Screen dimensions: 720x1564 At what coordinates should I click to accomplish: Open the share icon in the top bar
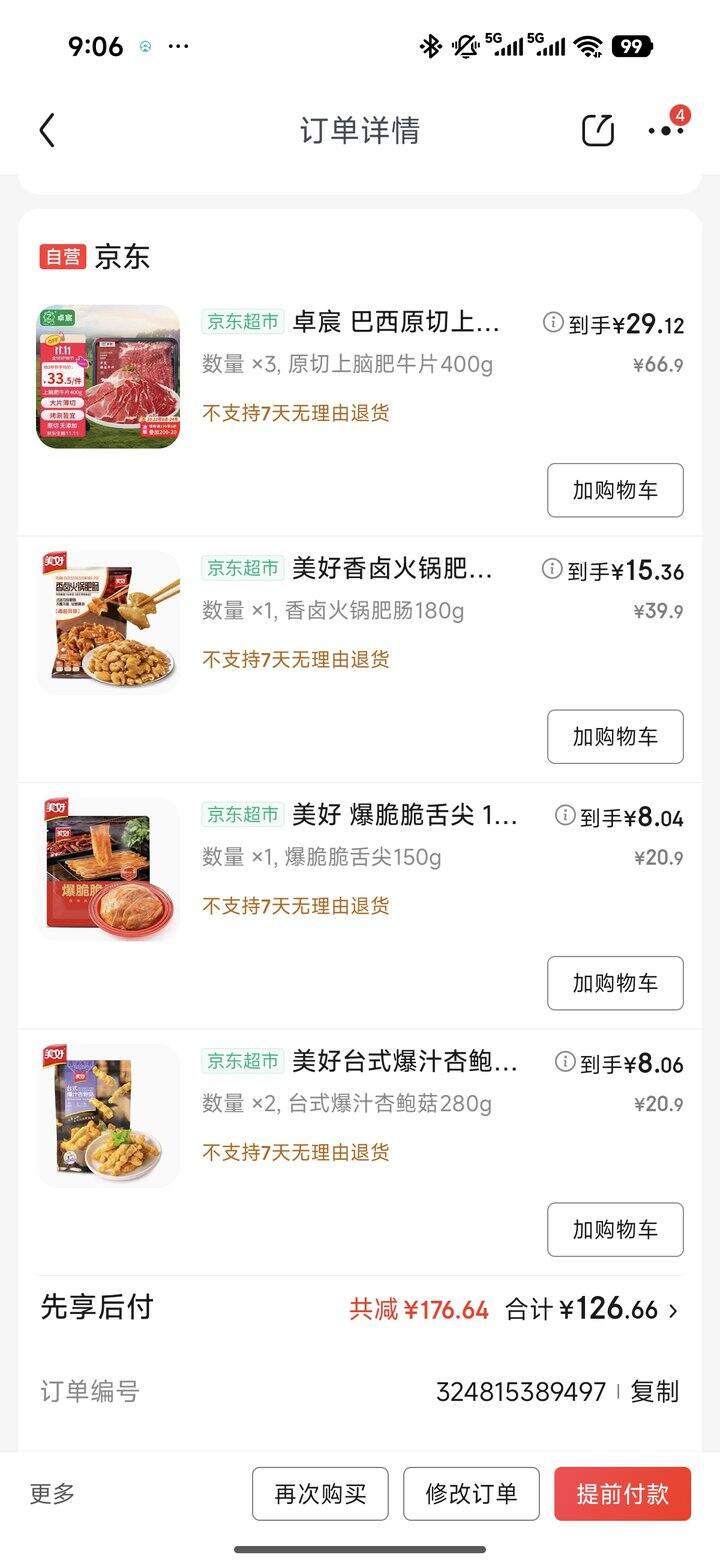pyautogui.click(x=597, y=130)
